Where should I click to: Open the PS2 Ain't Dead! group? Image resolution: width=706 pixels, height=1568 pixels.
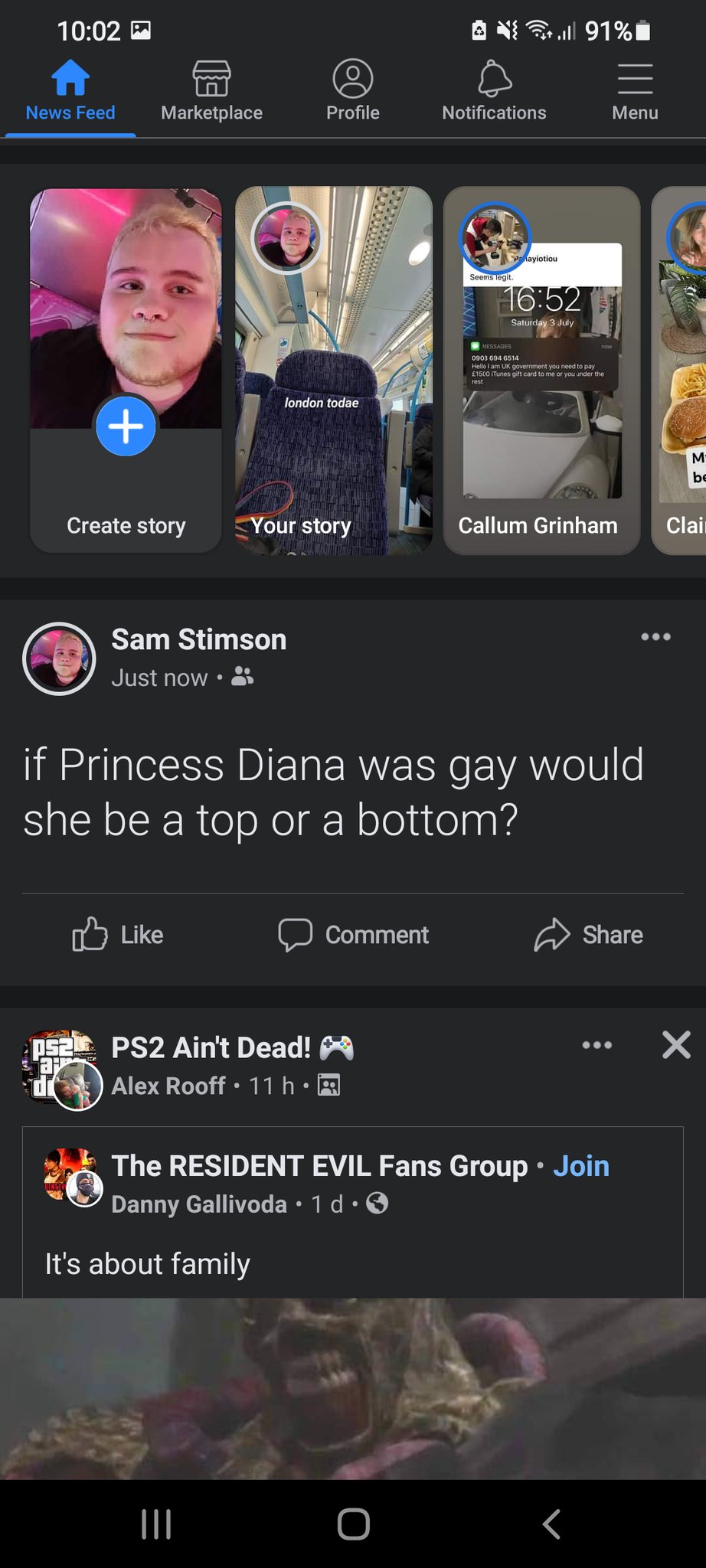211,1047
